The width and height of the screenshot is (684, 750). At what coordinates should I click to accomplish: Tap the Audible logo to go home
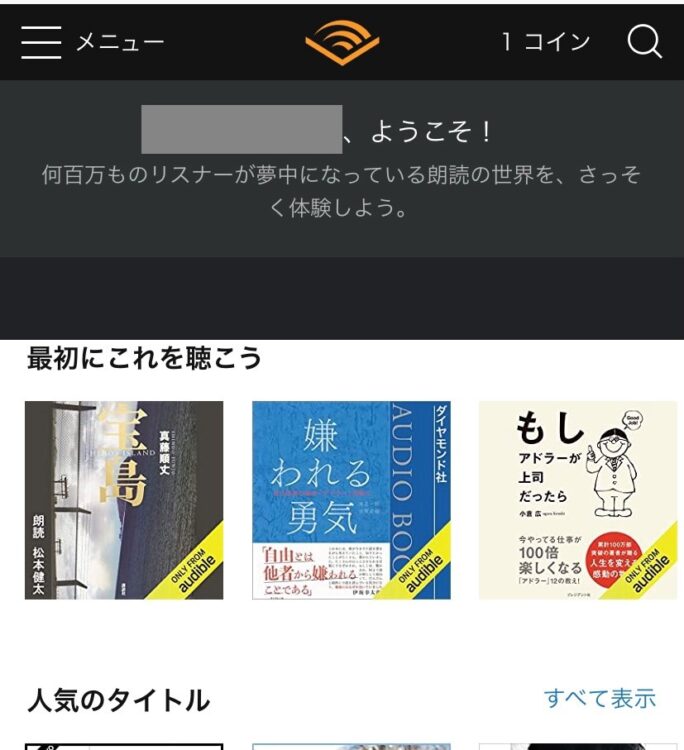342,42
